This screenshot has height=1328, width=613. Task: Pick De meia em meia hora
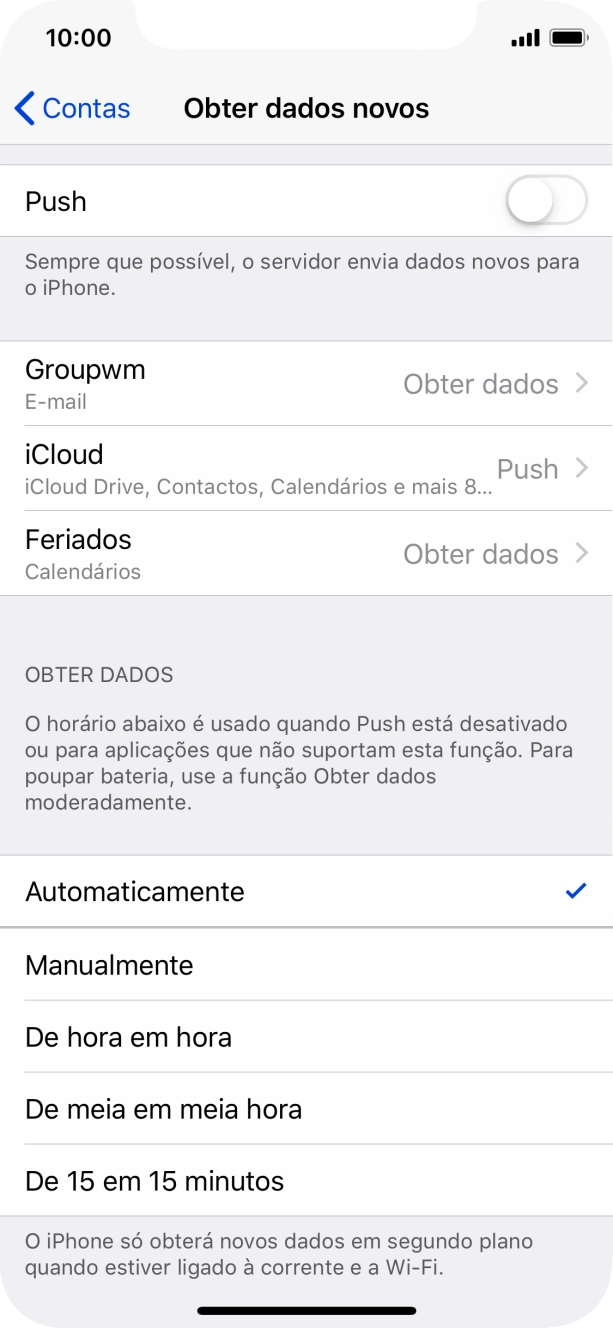[306, 1109]
